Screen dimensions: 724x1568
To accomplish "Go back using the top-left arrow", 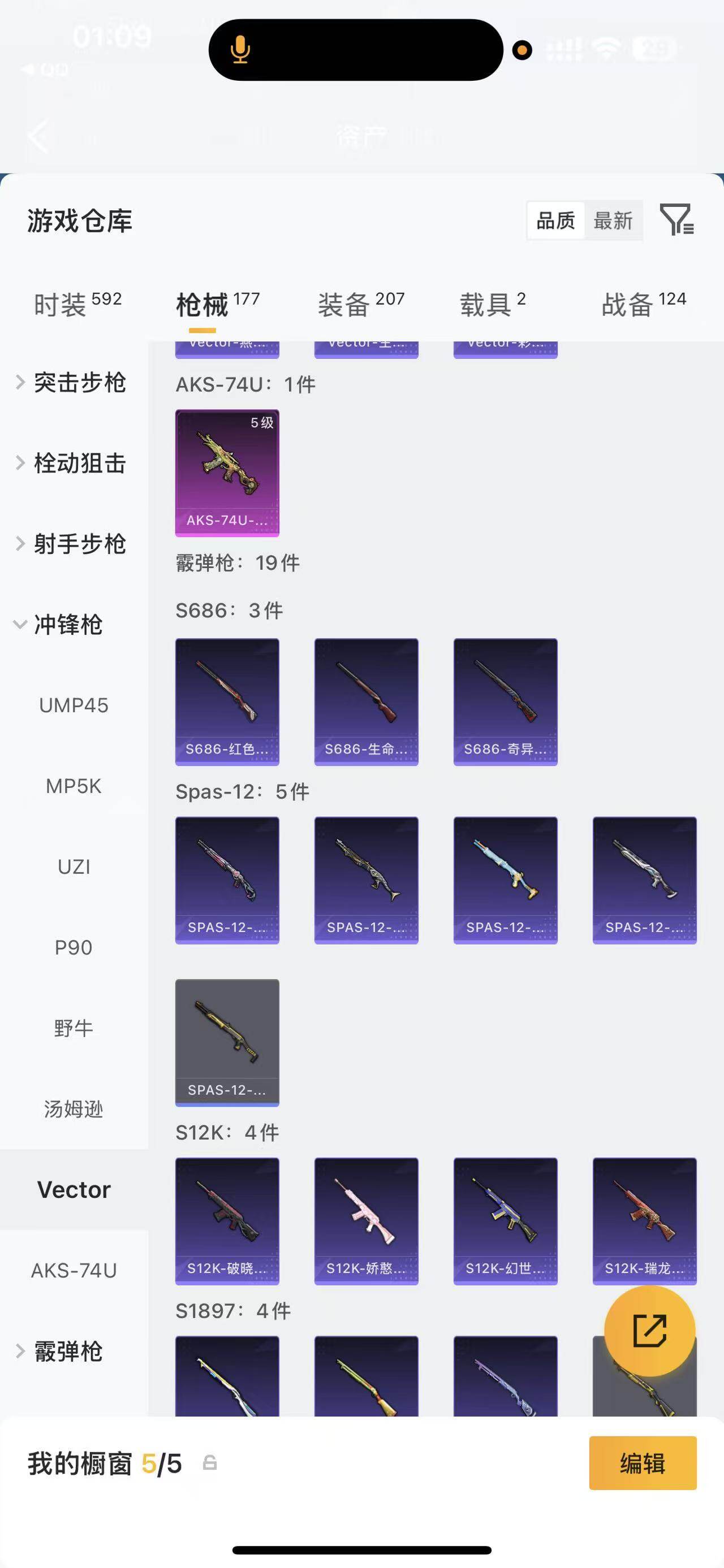I will [x=38, y=136].
